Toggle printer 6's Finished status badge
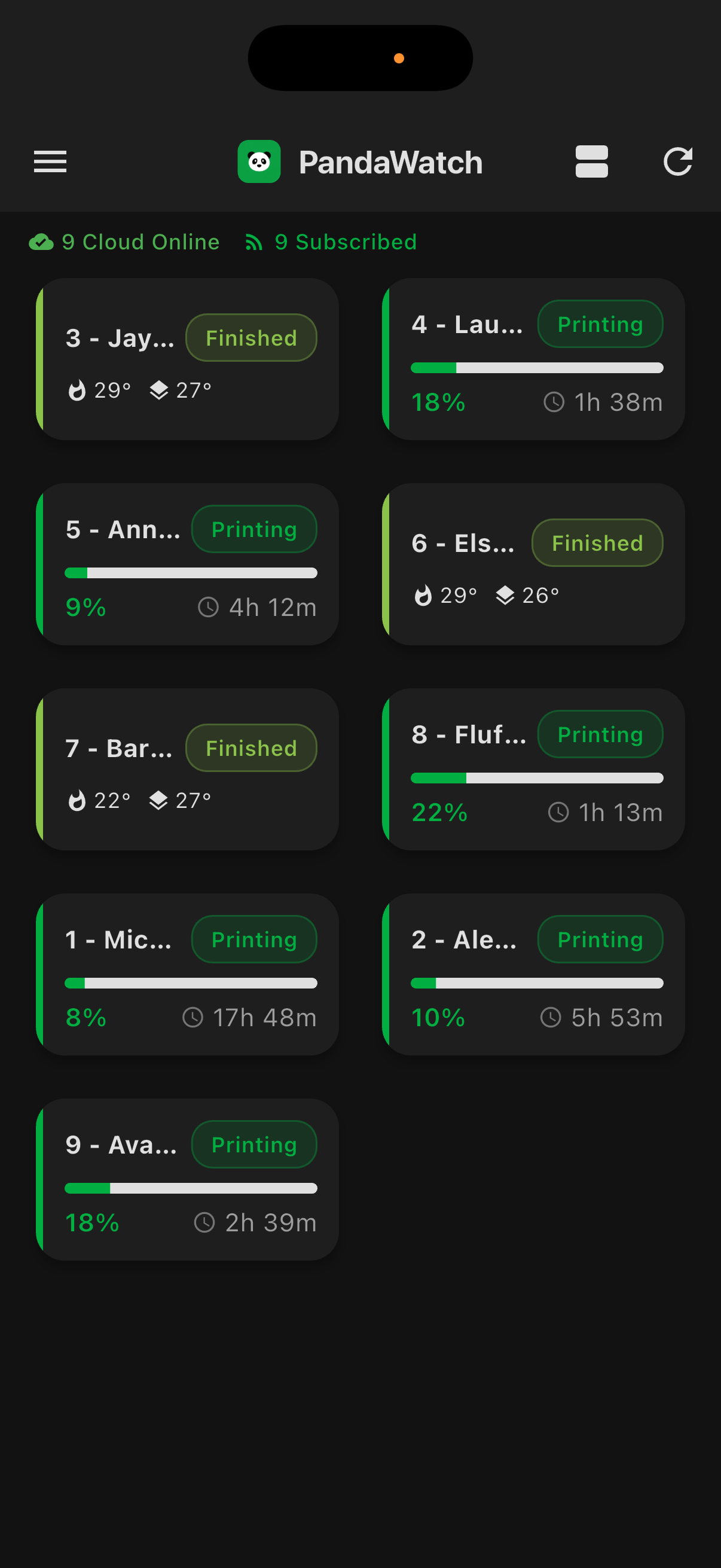This screenshot has width=721, height=1568. [x=595, y=542]
